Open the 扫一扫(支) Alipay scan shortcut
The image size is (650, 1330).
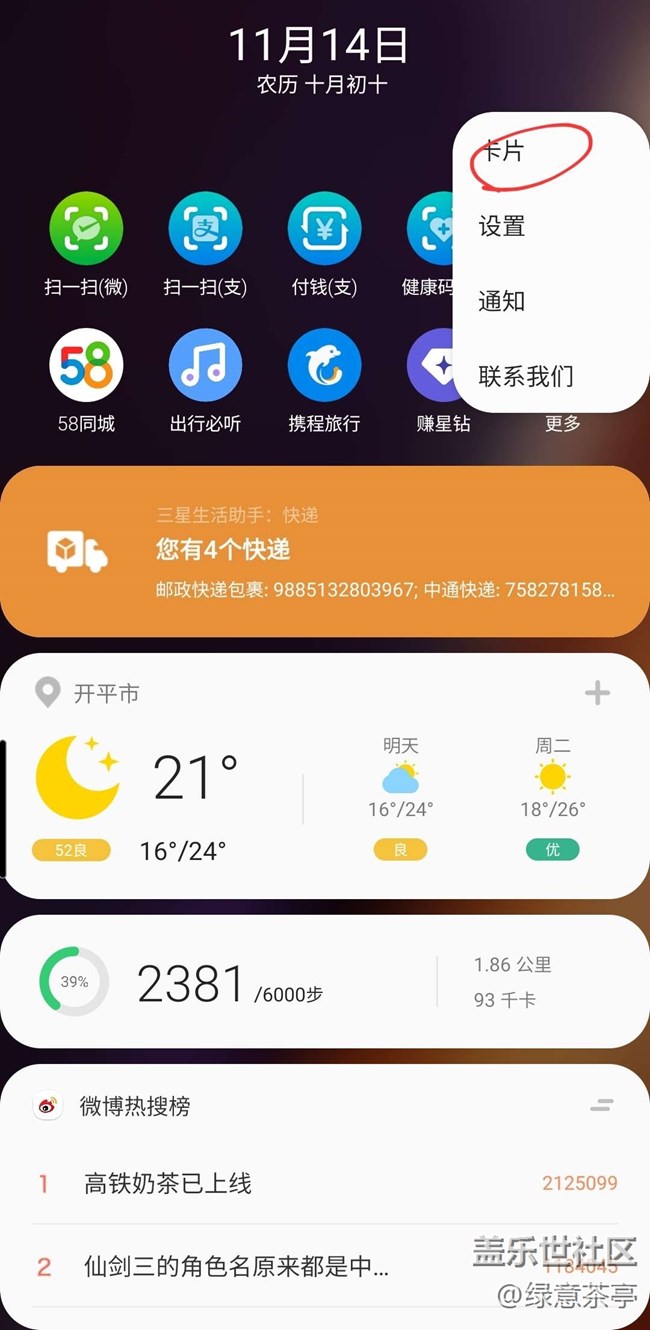tap(205, 245)
